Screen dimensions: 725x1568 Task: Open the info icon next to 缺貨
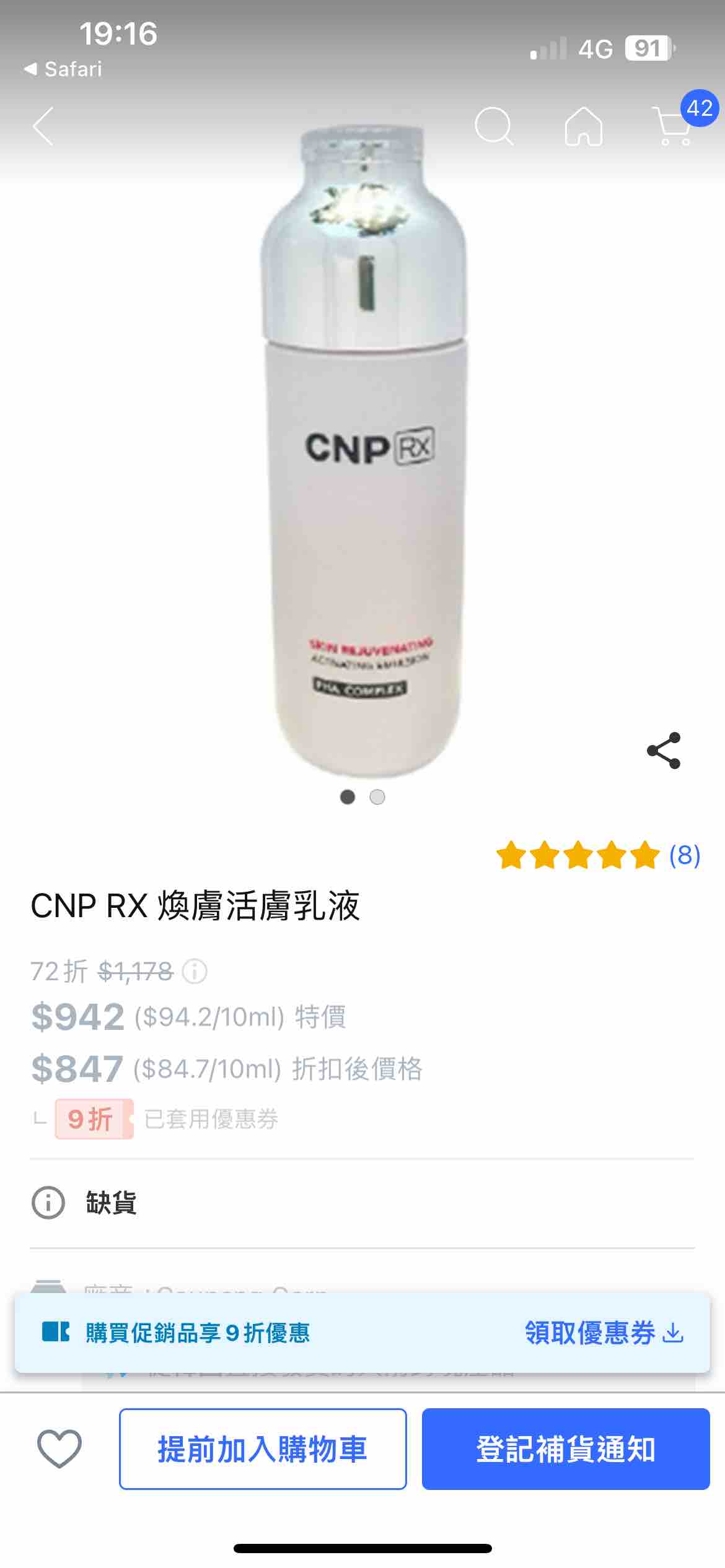click(x=46, y=1200)
